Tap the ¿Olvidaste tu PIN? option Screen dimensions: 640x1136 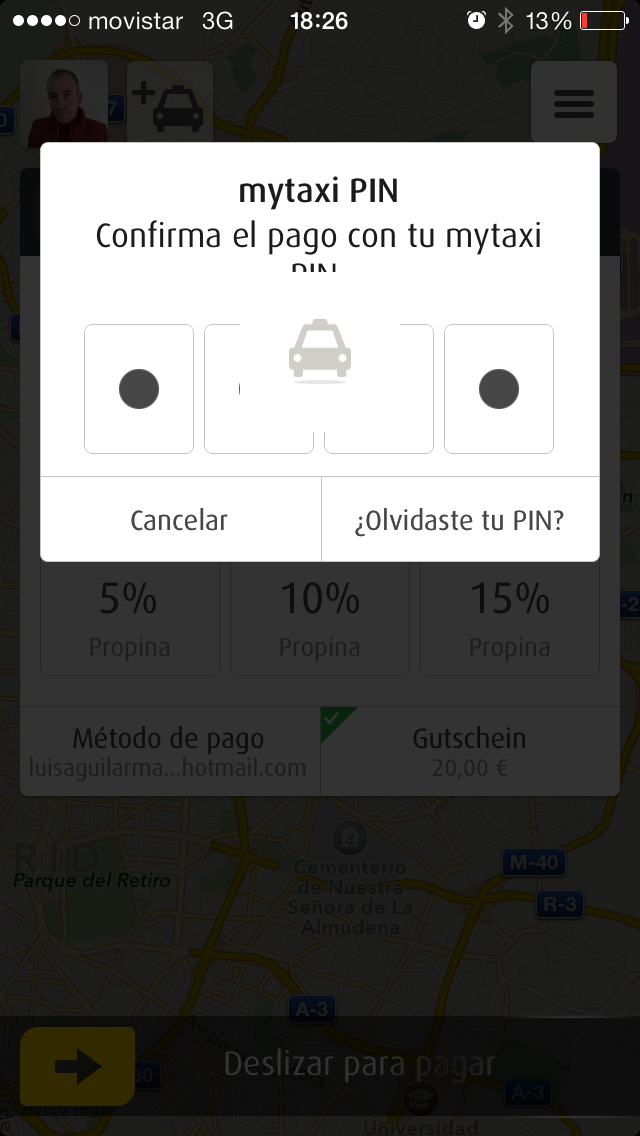(460, 520)
